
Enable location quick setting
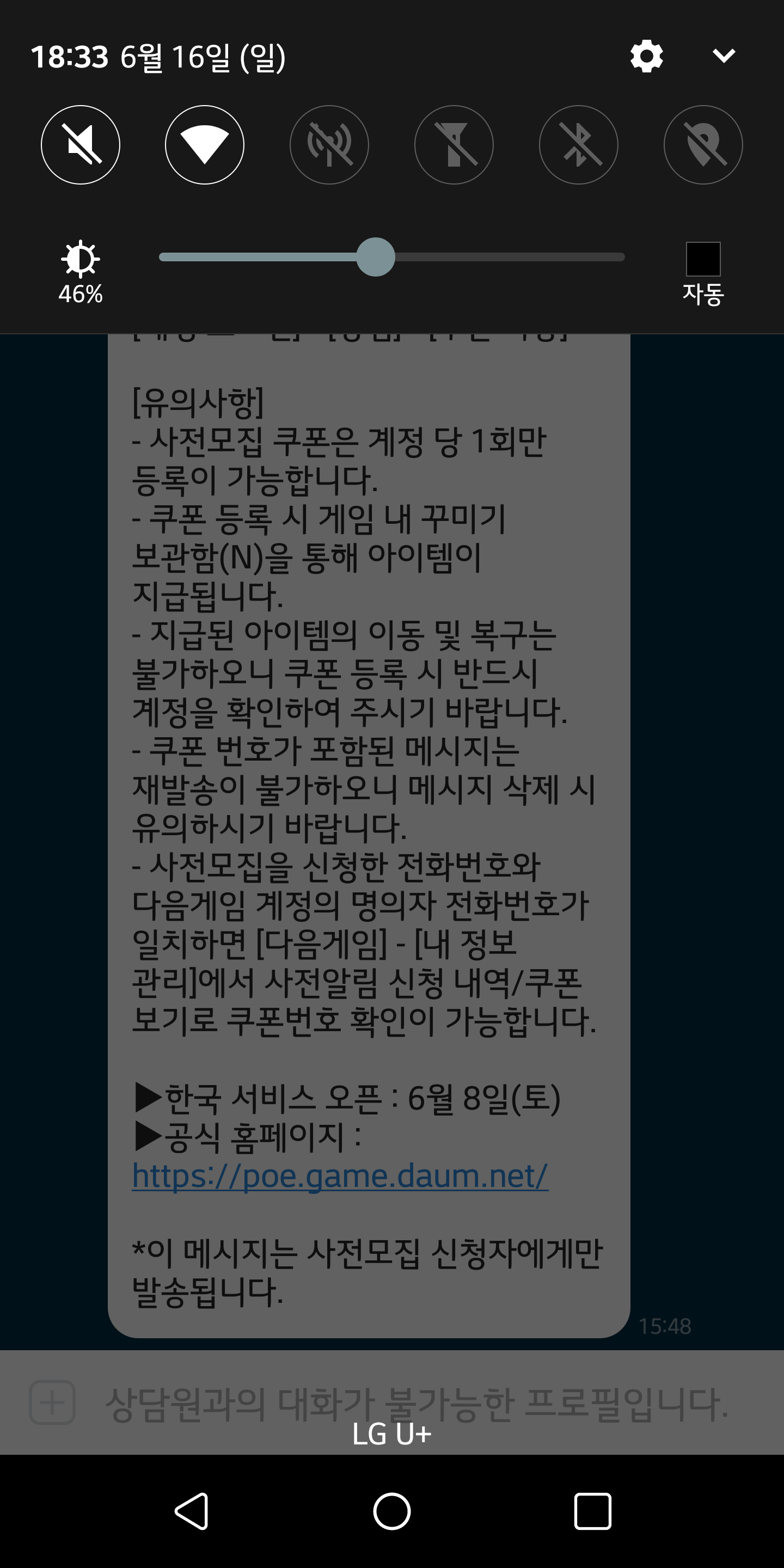703,145
